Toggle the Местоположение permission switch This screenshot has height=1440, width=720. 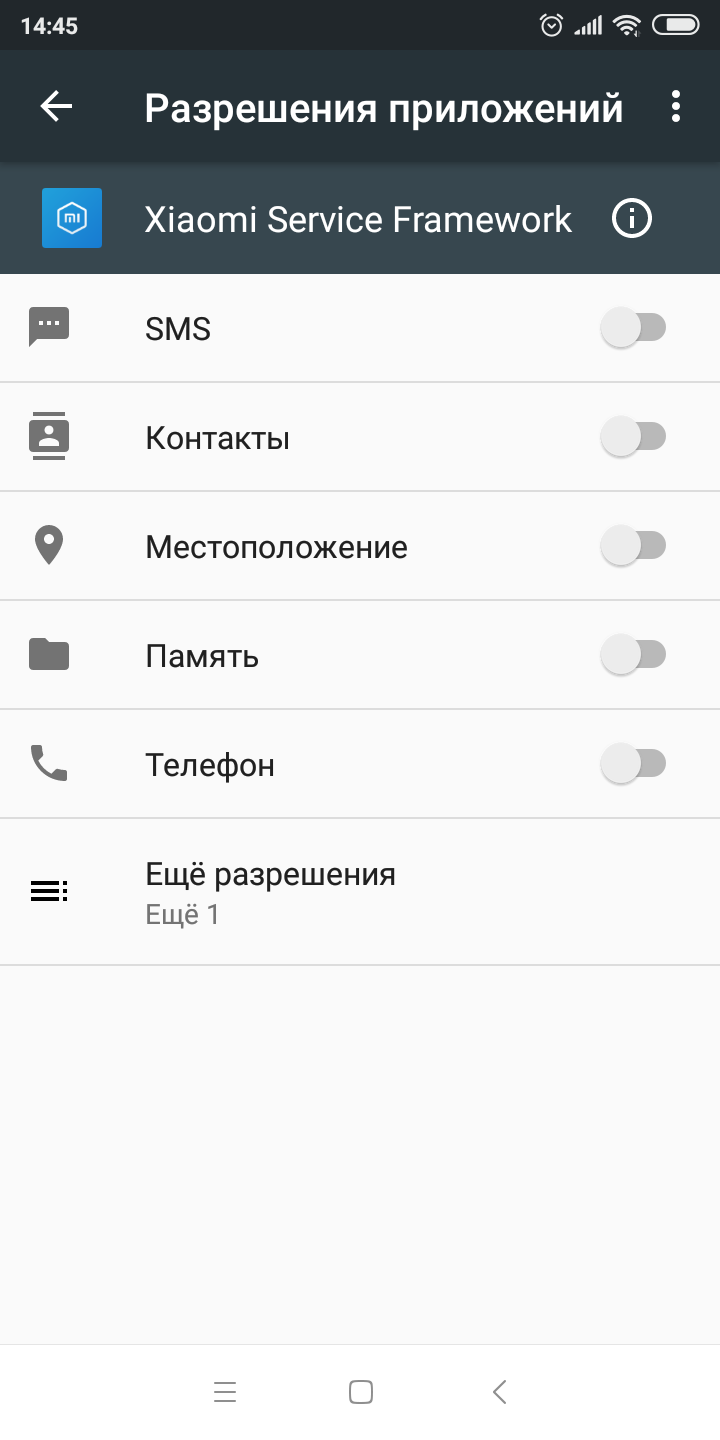click(633, 546)
